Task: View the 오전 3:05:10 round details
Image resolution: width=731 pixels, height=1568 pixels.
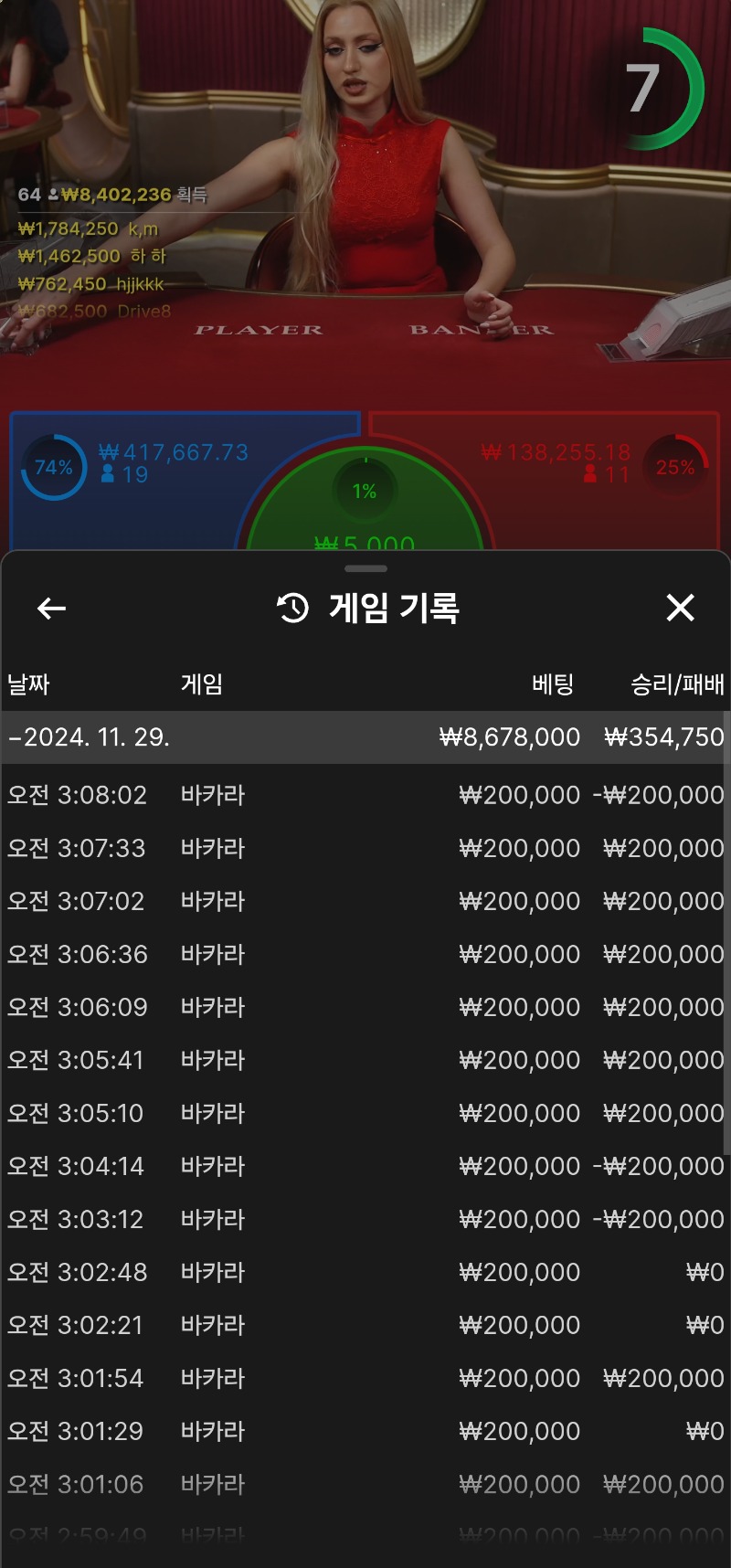Action: point(365,1113)
